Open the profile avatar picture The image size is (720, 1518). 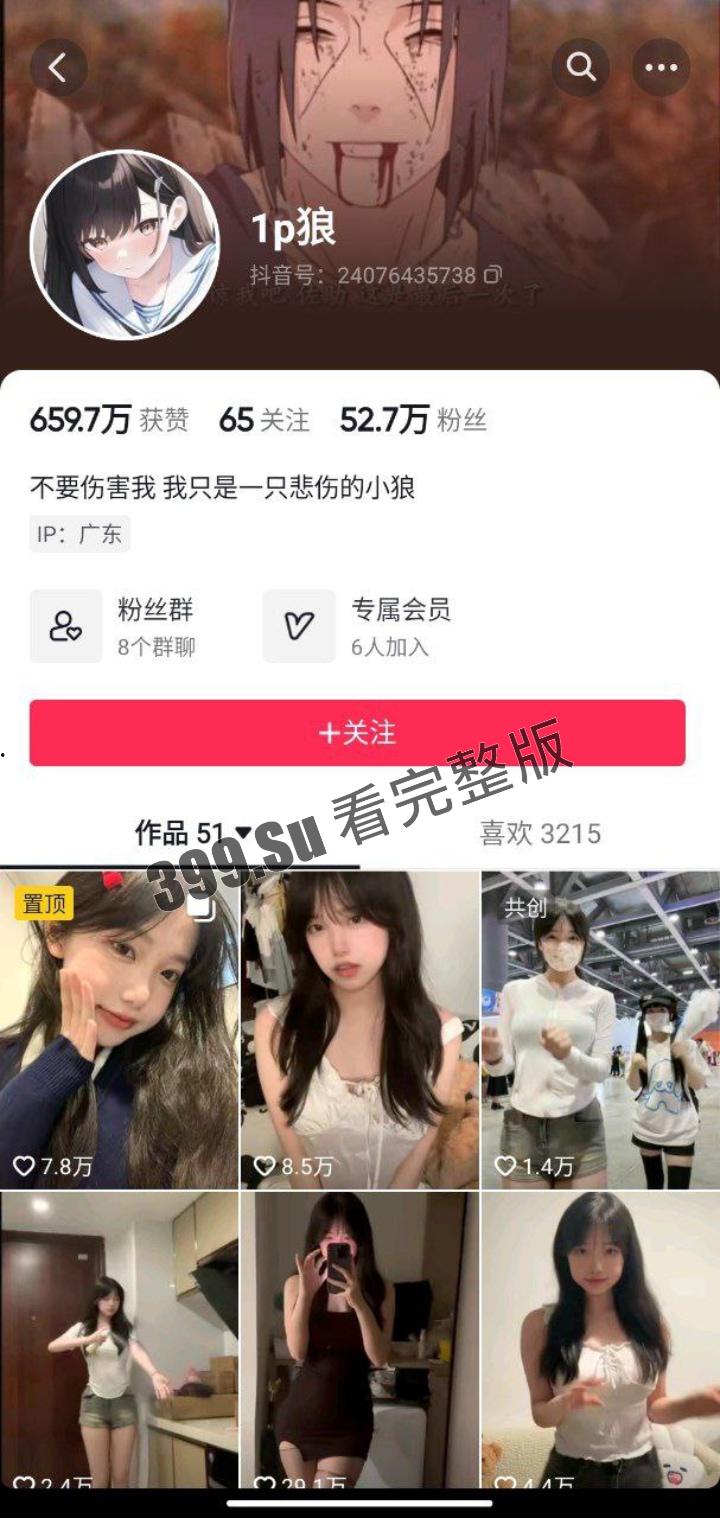point(125,245)
